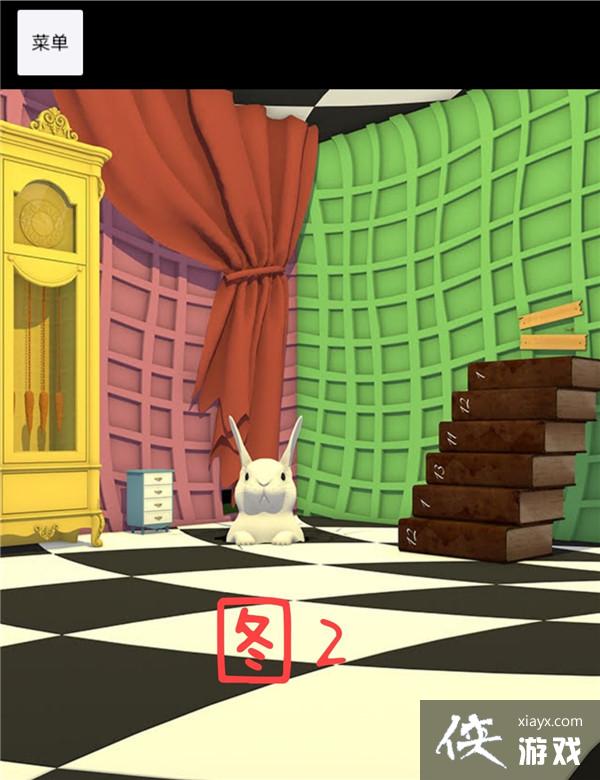Examine the small blue drawer cabinet
The height and width of the screenshot is (780, 600).
pos(150,499)
